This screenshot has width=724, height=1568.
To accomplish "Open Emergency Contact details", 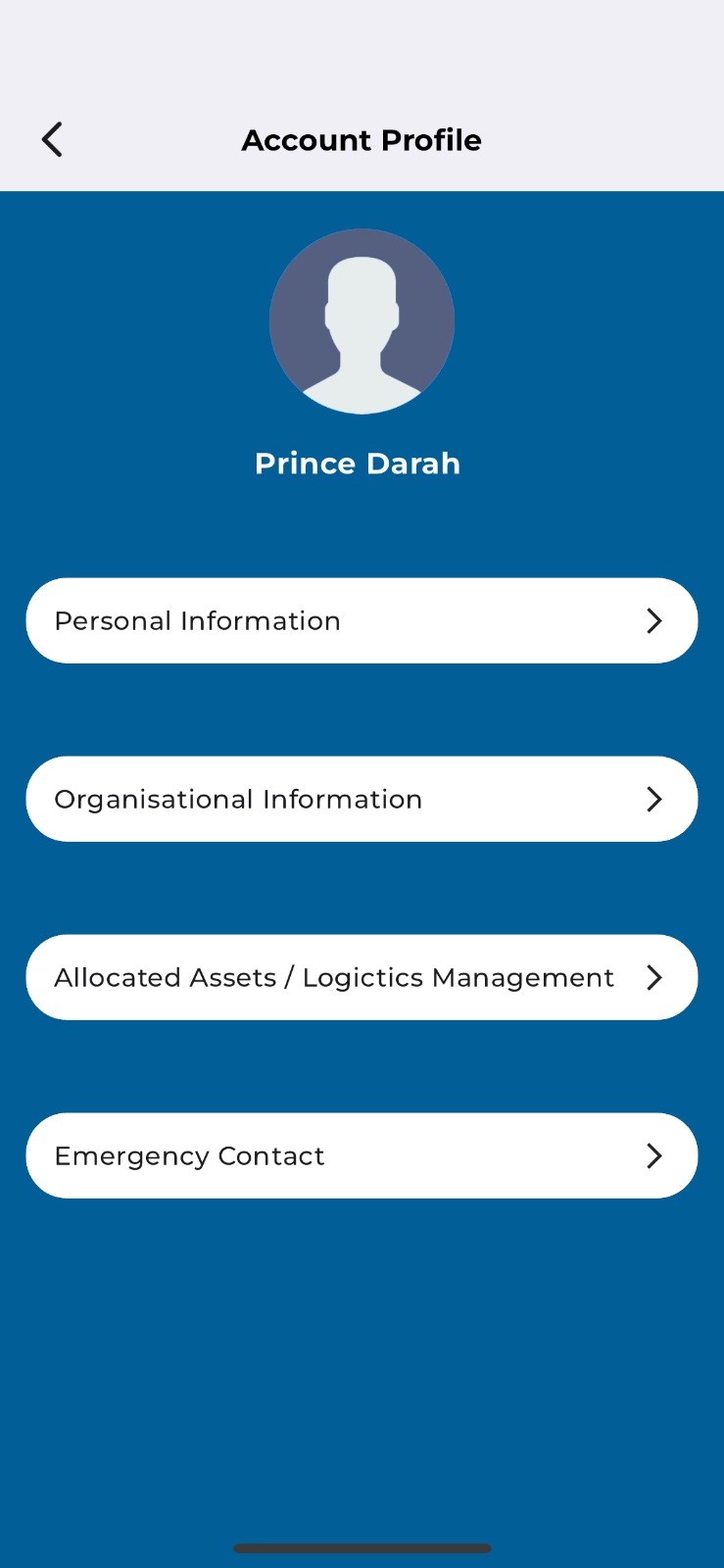I will coord(362,1155).
